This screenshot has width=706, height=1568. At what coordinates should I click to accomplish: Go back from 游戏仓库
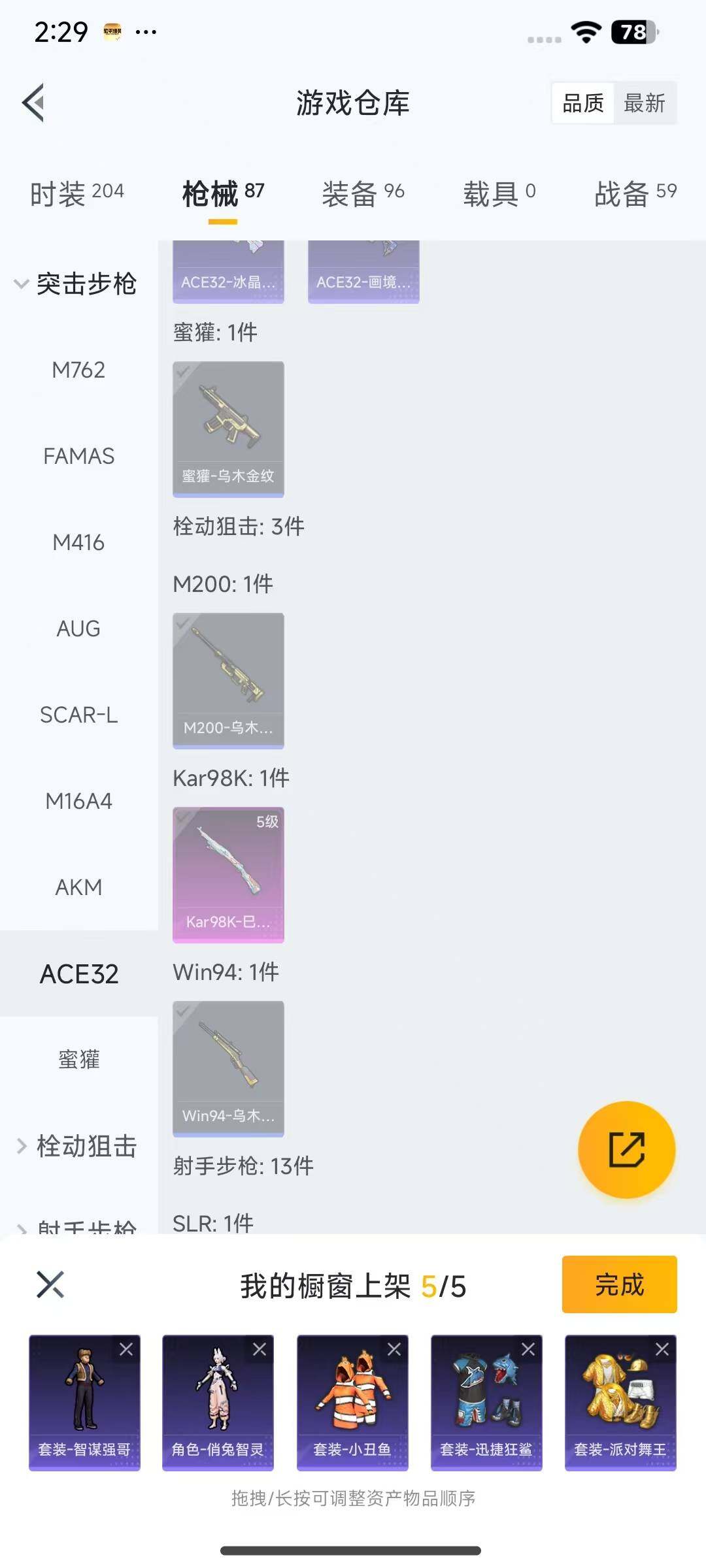coord(34,103)
